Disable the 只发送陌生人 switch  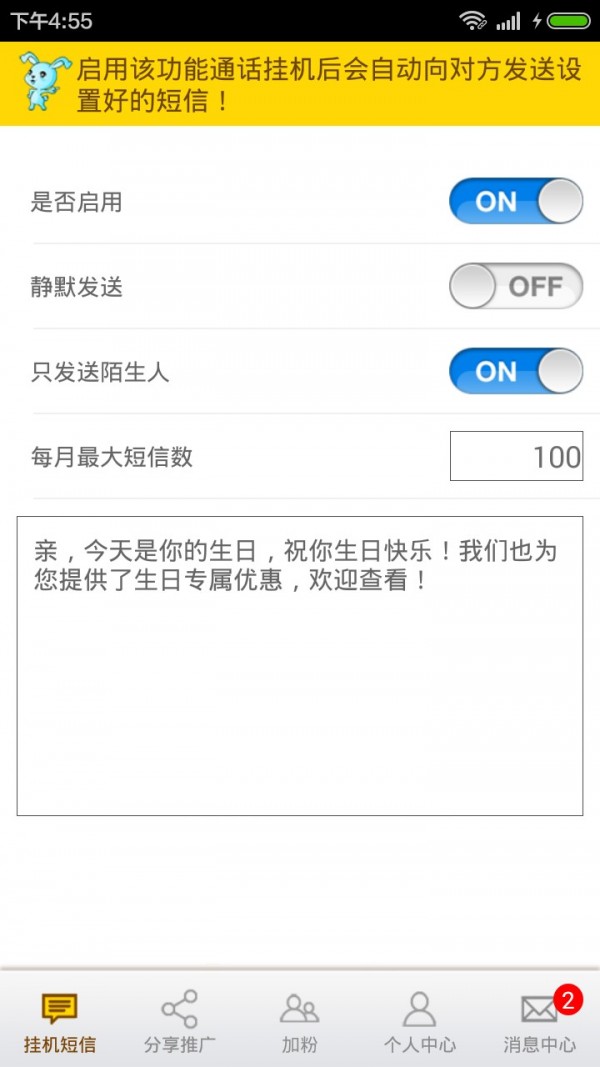pos(516,372)
